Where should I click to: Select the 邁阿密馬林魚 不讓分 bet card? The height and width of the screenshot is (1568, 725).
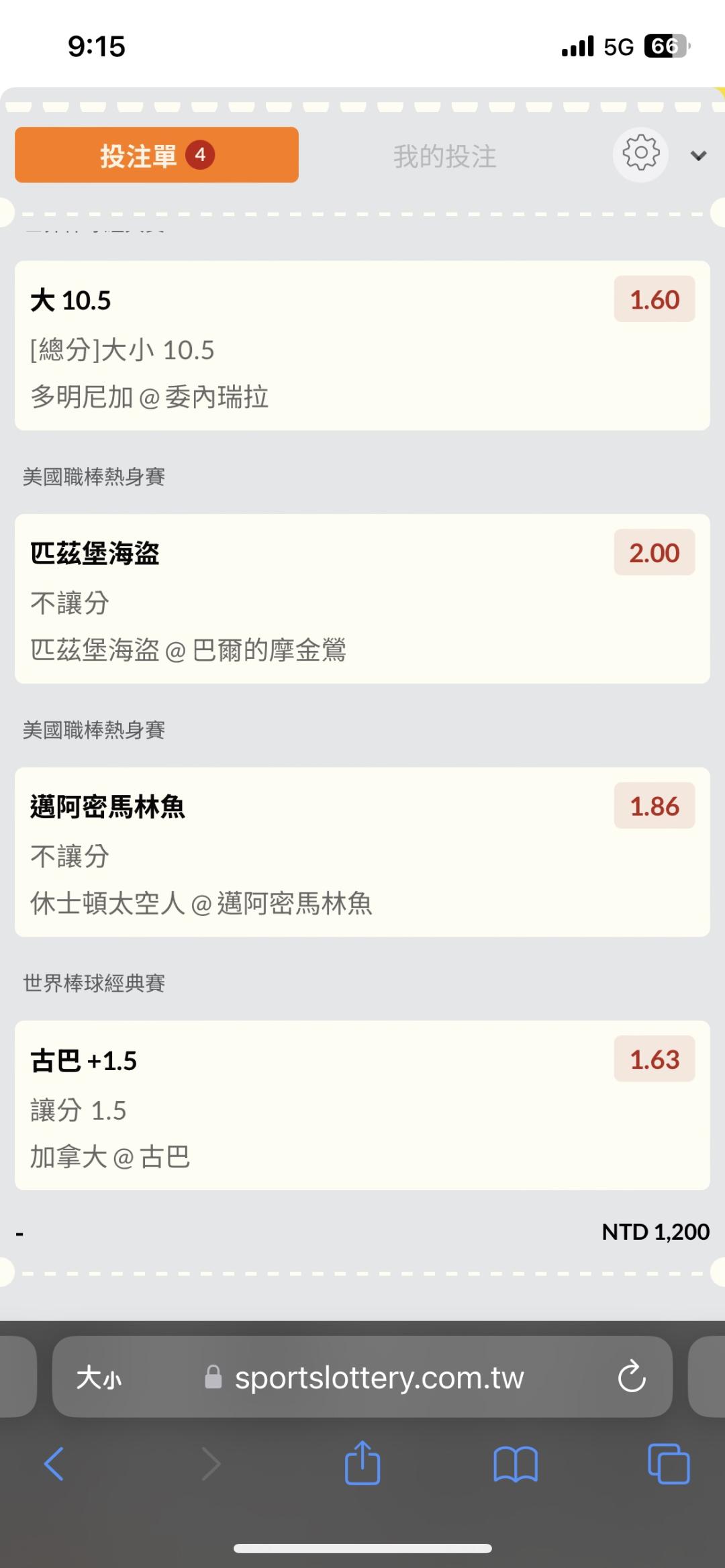pos(362,852)
